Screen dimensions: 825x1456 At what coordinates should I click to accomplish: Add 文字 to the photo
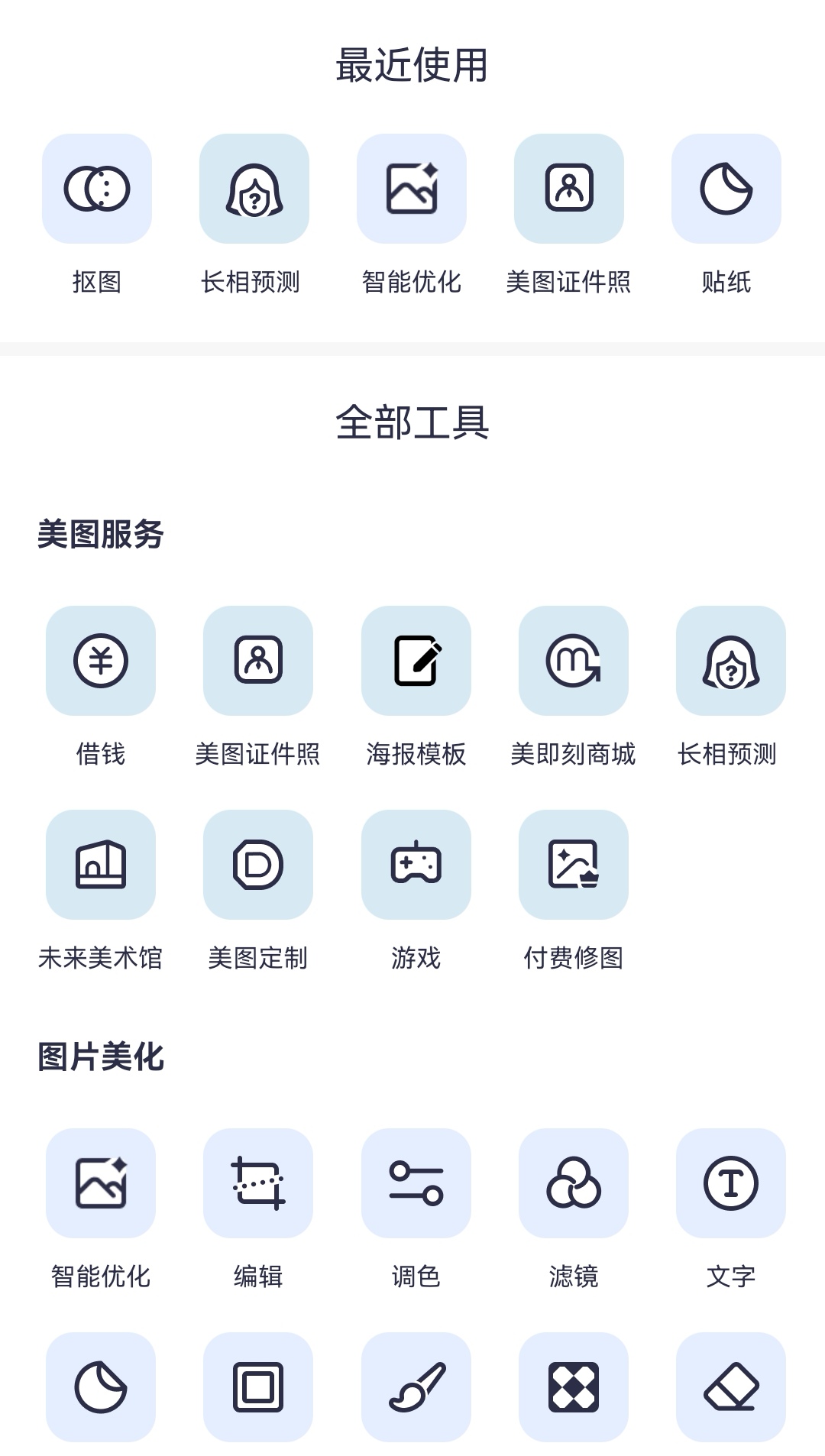pyautogui.click(x=731, y=1183)
